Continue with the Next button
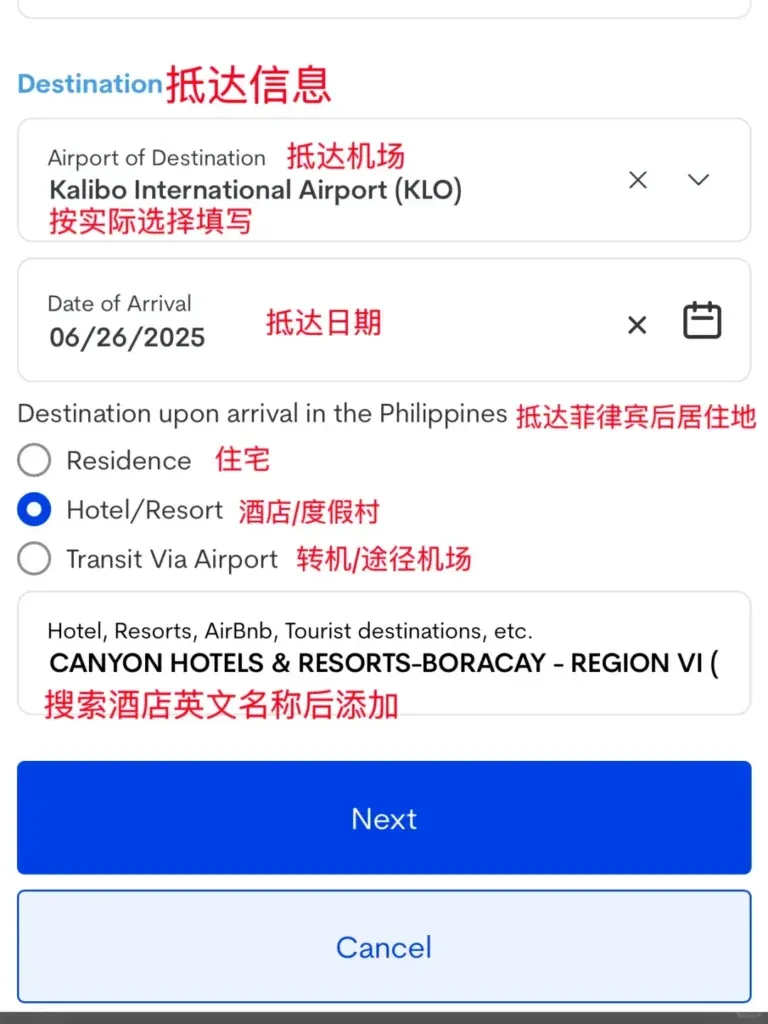768x1024 pixels. 384,819
